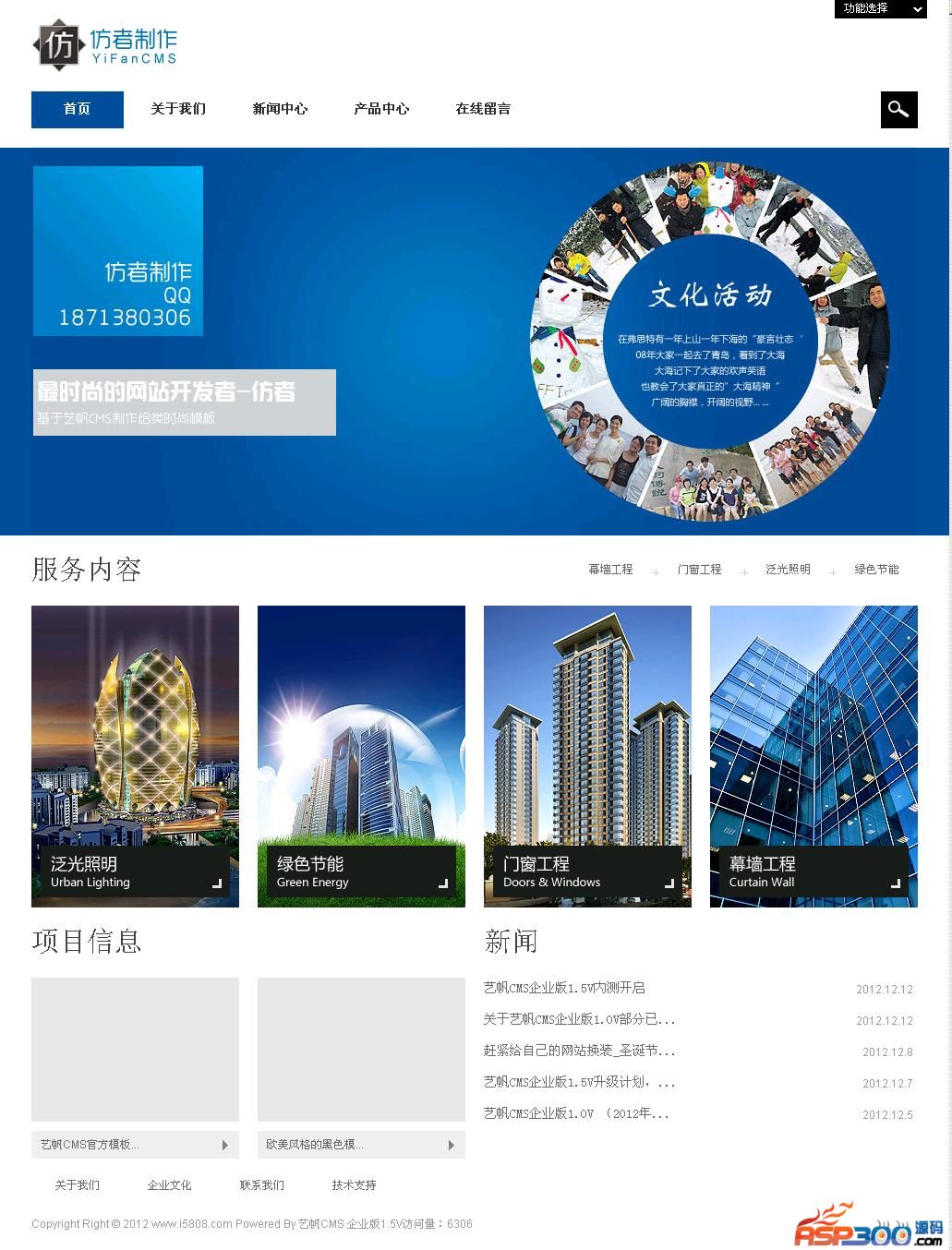Go to the 首页 tab
Image resolution: width=952 pixels, height=1250 pixels.
click(x=78, y=109)
